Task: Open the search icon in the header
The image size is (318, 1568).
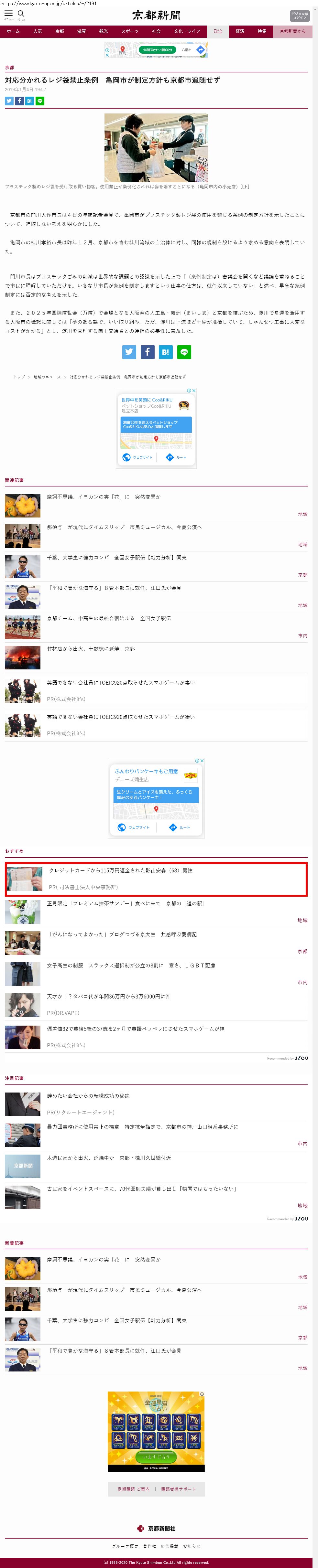Action: coord(21,13)
